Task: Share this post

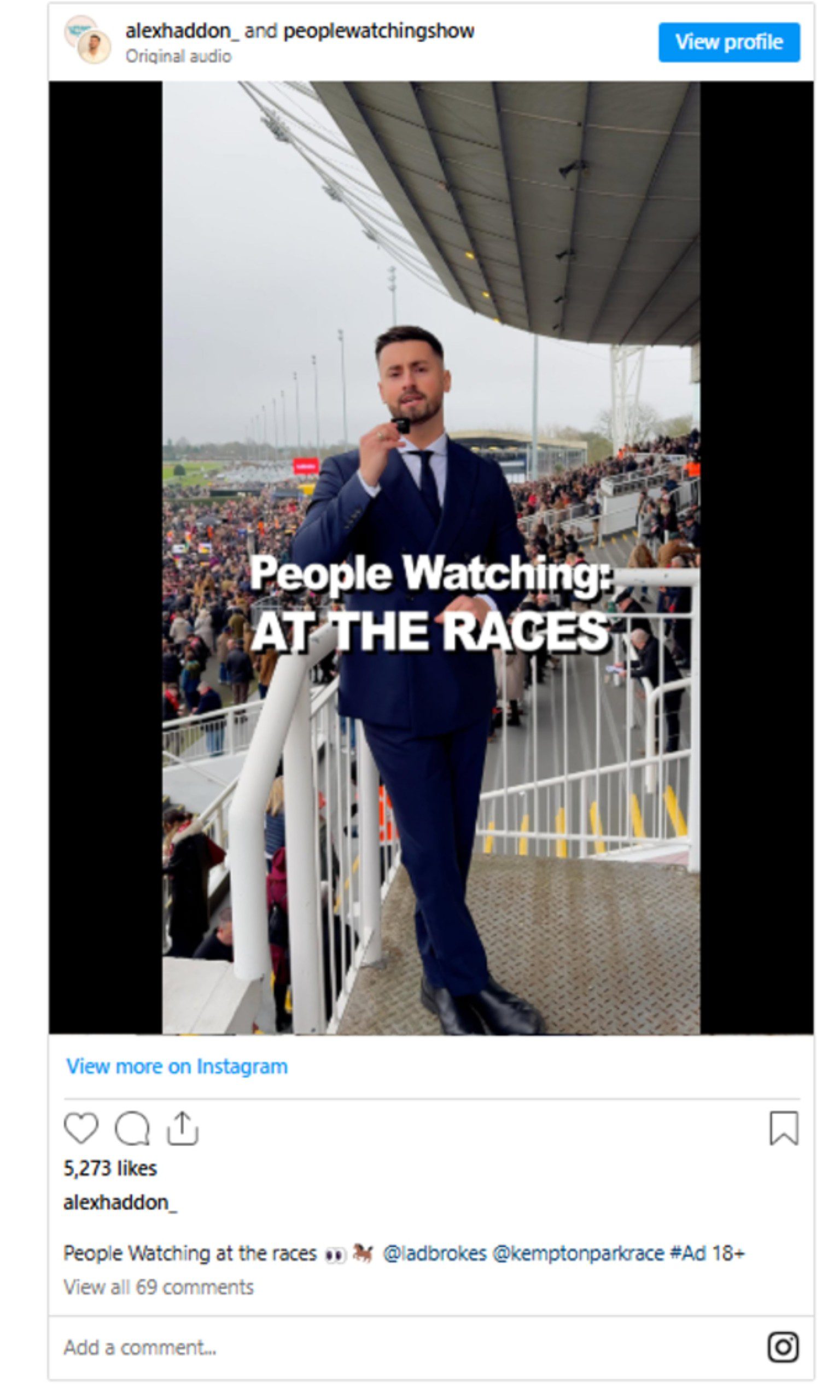Action: pyautogui.click(x=182, y=1128)
